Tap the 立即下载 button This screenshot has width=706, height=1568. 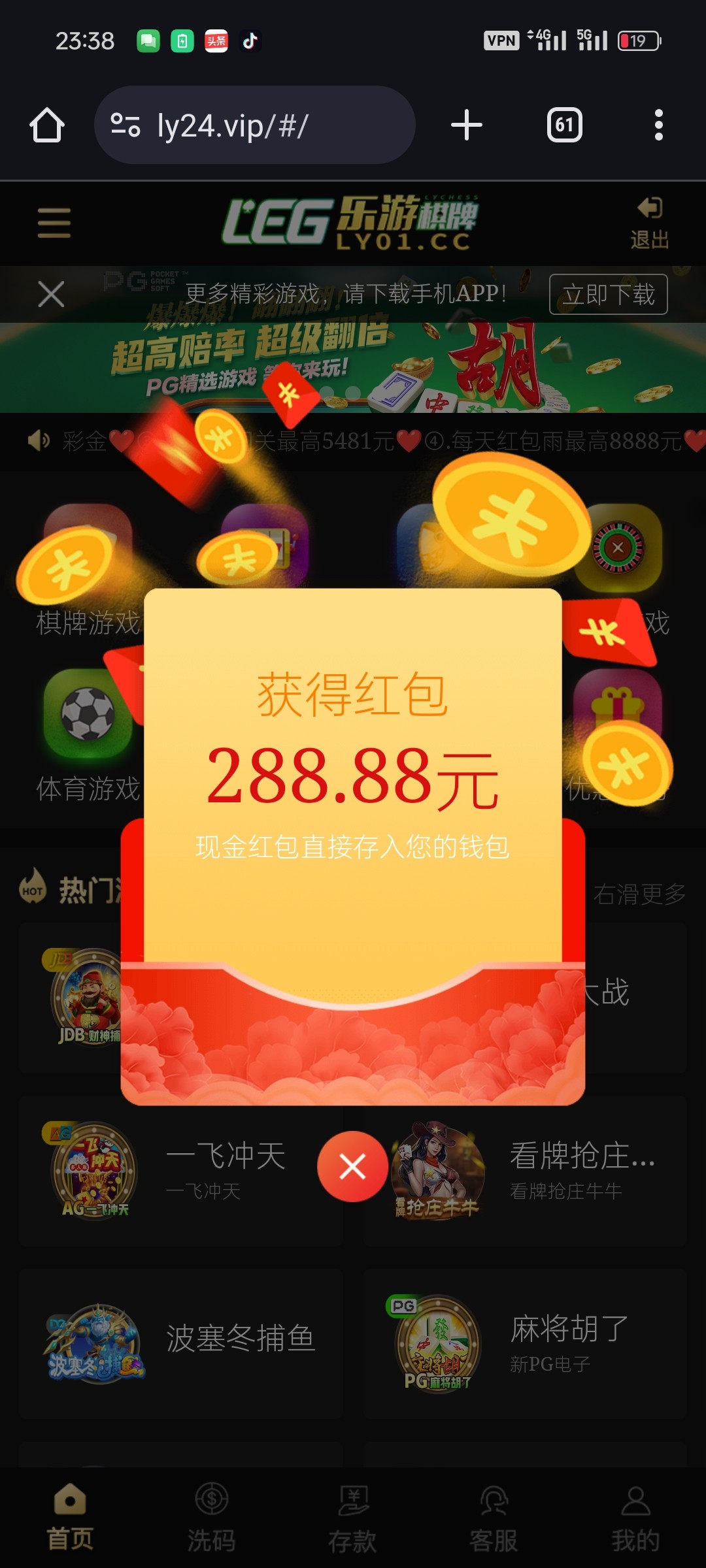[608, 295]
